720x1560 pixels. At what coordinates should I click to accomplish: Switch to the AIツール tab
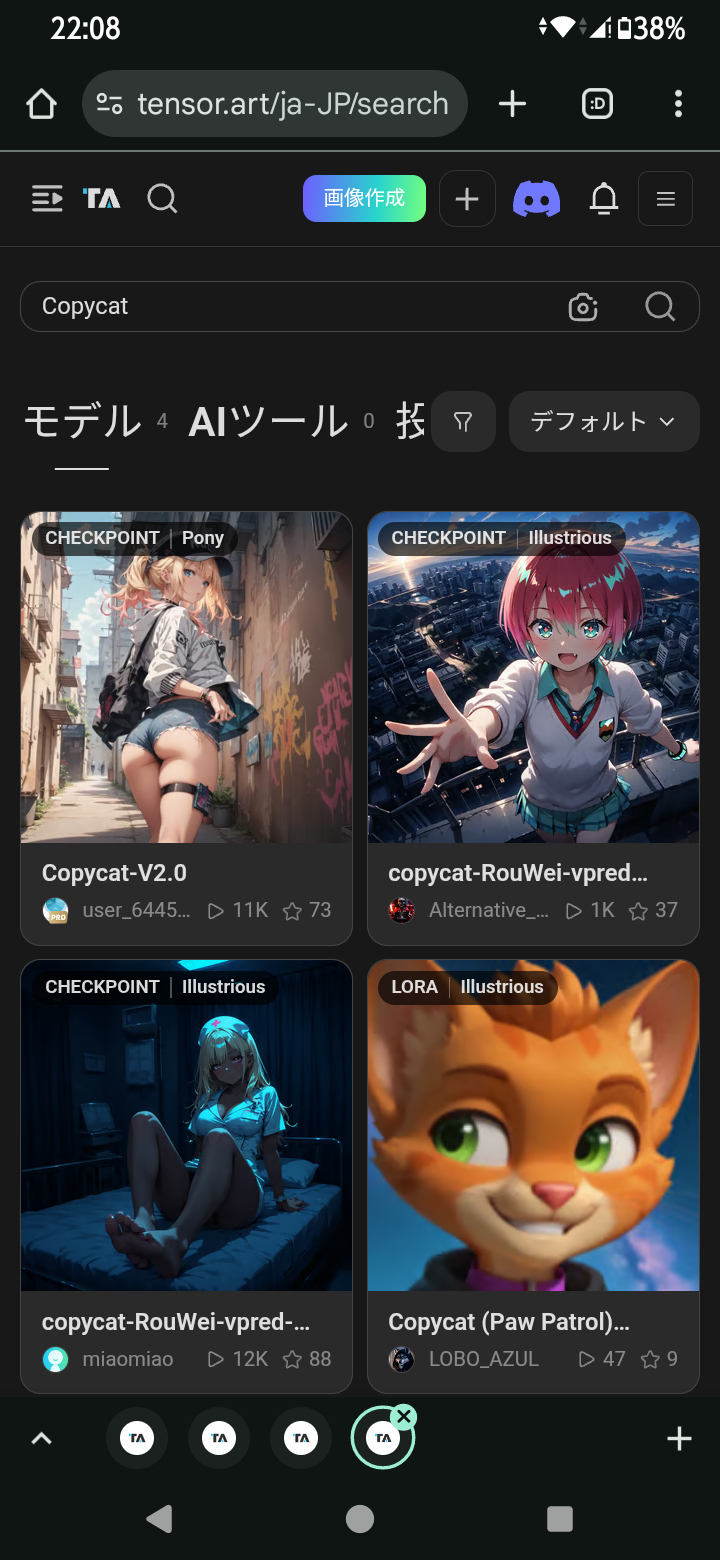coord(268,422)
